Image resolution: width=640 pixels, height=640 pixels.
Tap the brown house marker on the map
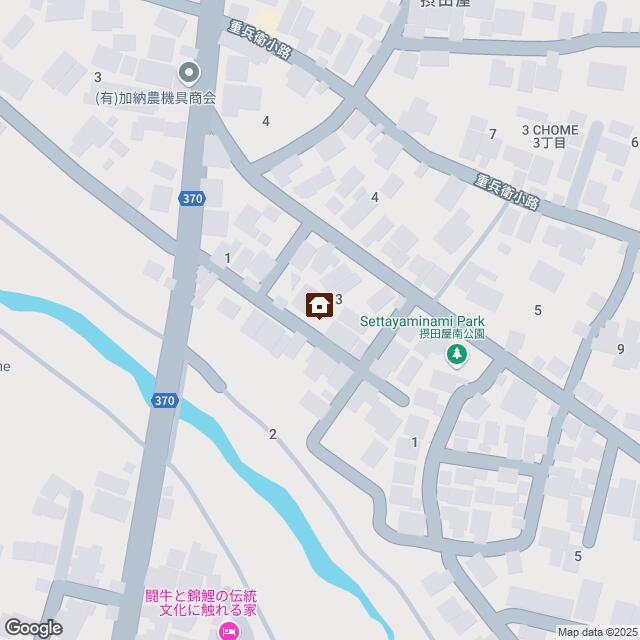[320, 304]
